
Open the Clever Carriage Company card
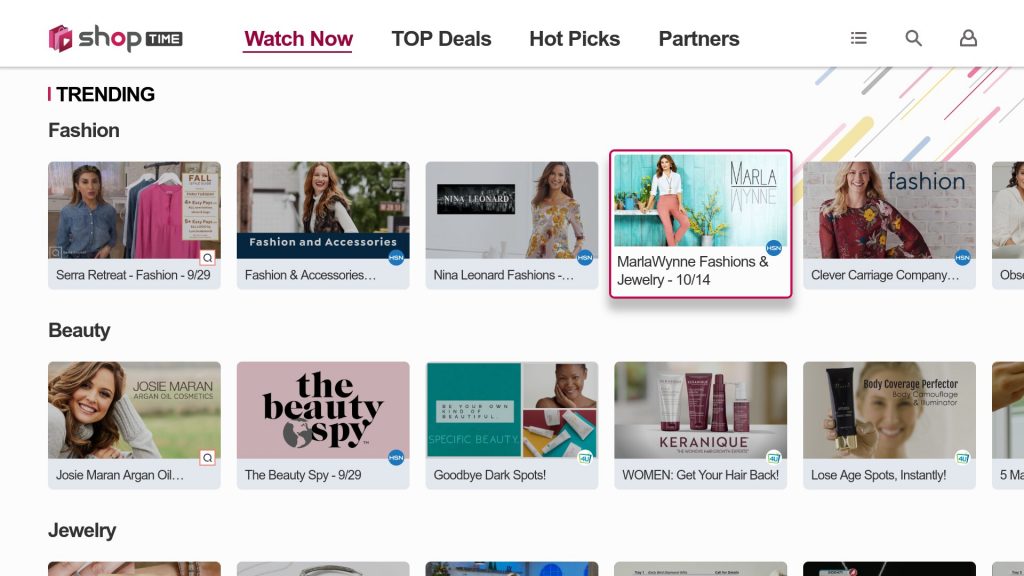point(889,225)
